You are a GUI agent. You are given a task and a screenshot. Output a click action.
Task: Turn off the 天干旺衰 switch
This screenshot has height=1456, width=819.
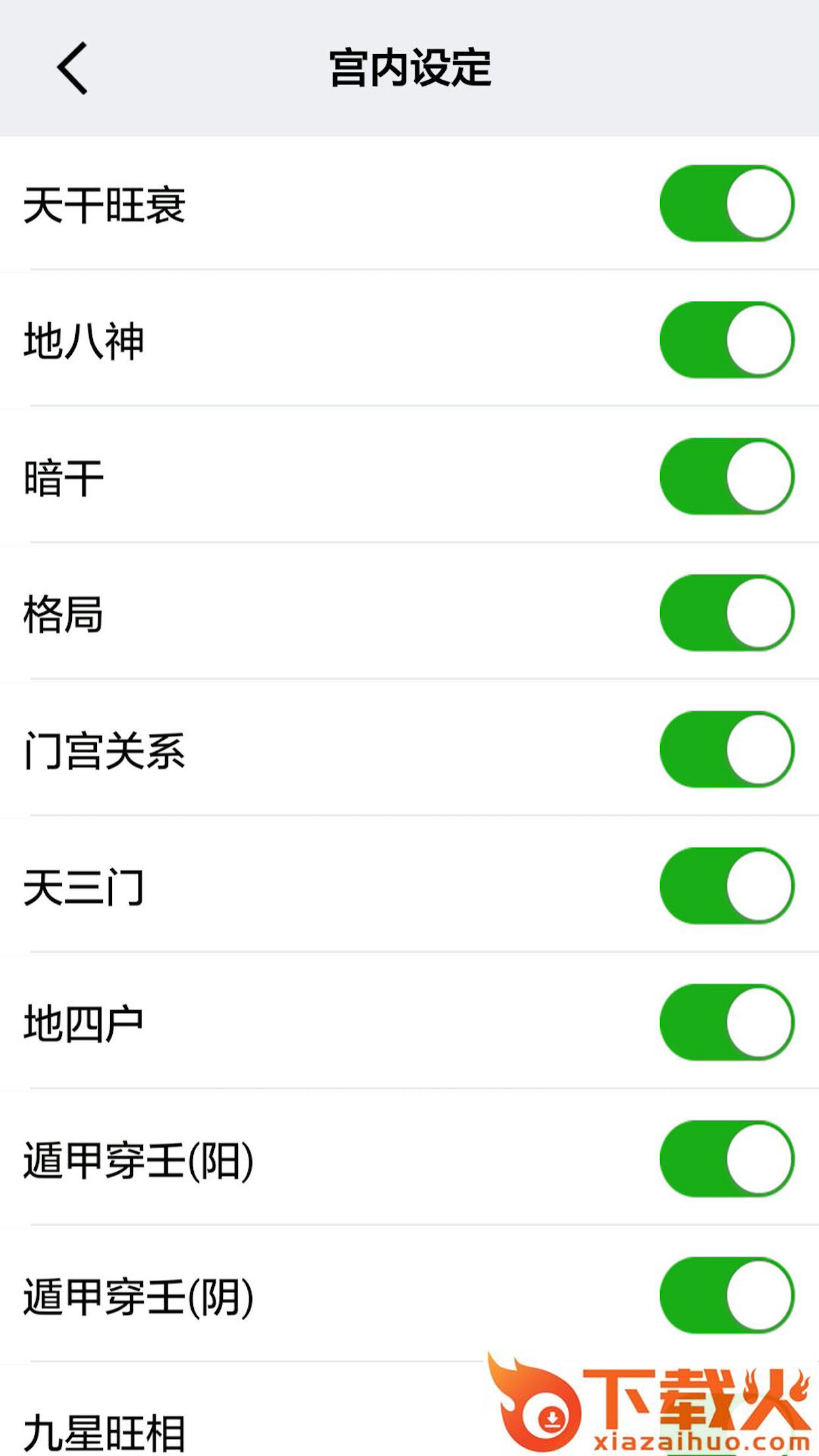click(x=727, y=203)
